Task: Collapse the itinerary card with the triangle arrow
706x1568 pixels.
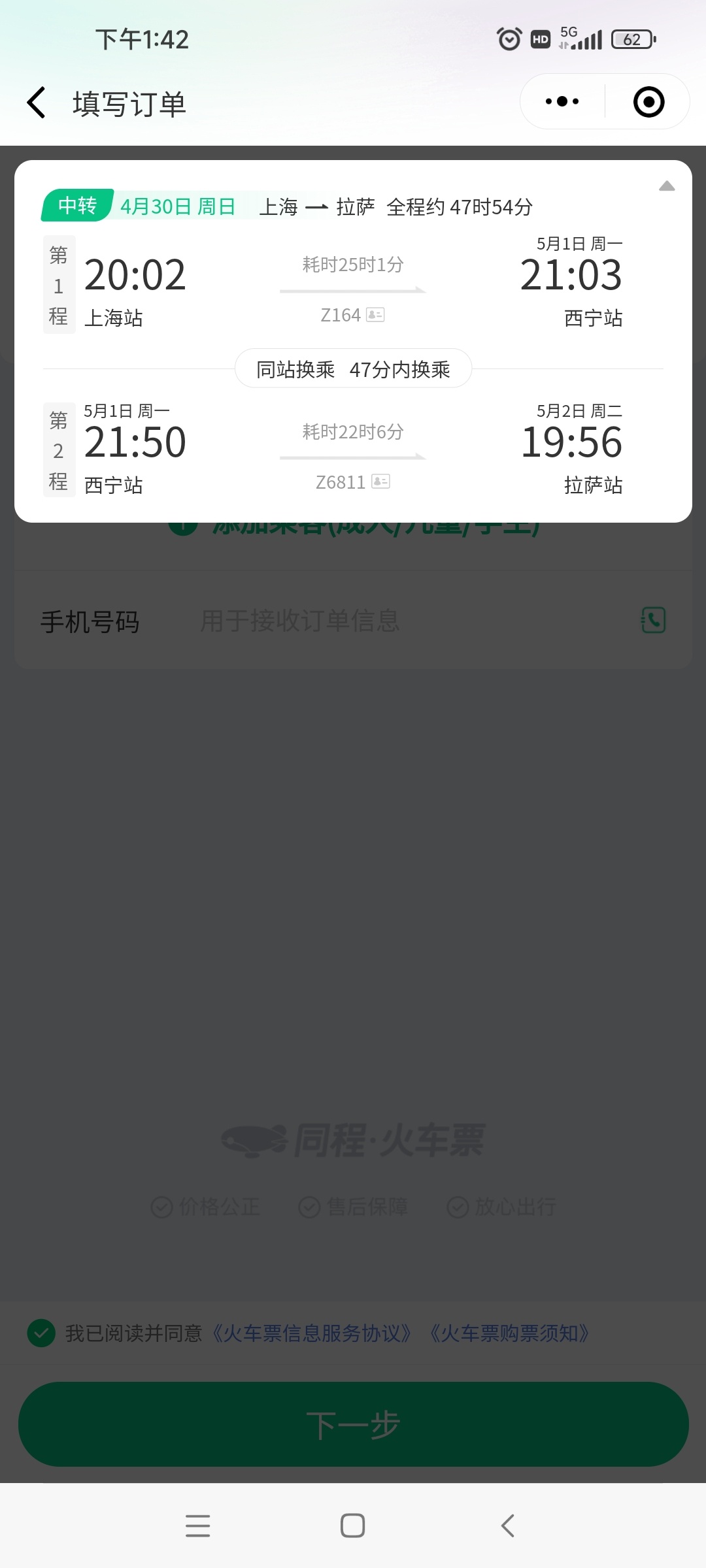Action: click(668, 186)
